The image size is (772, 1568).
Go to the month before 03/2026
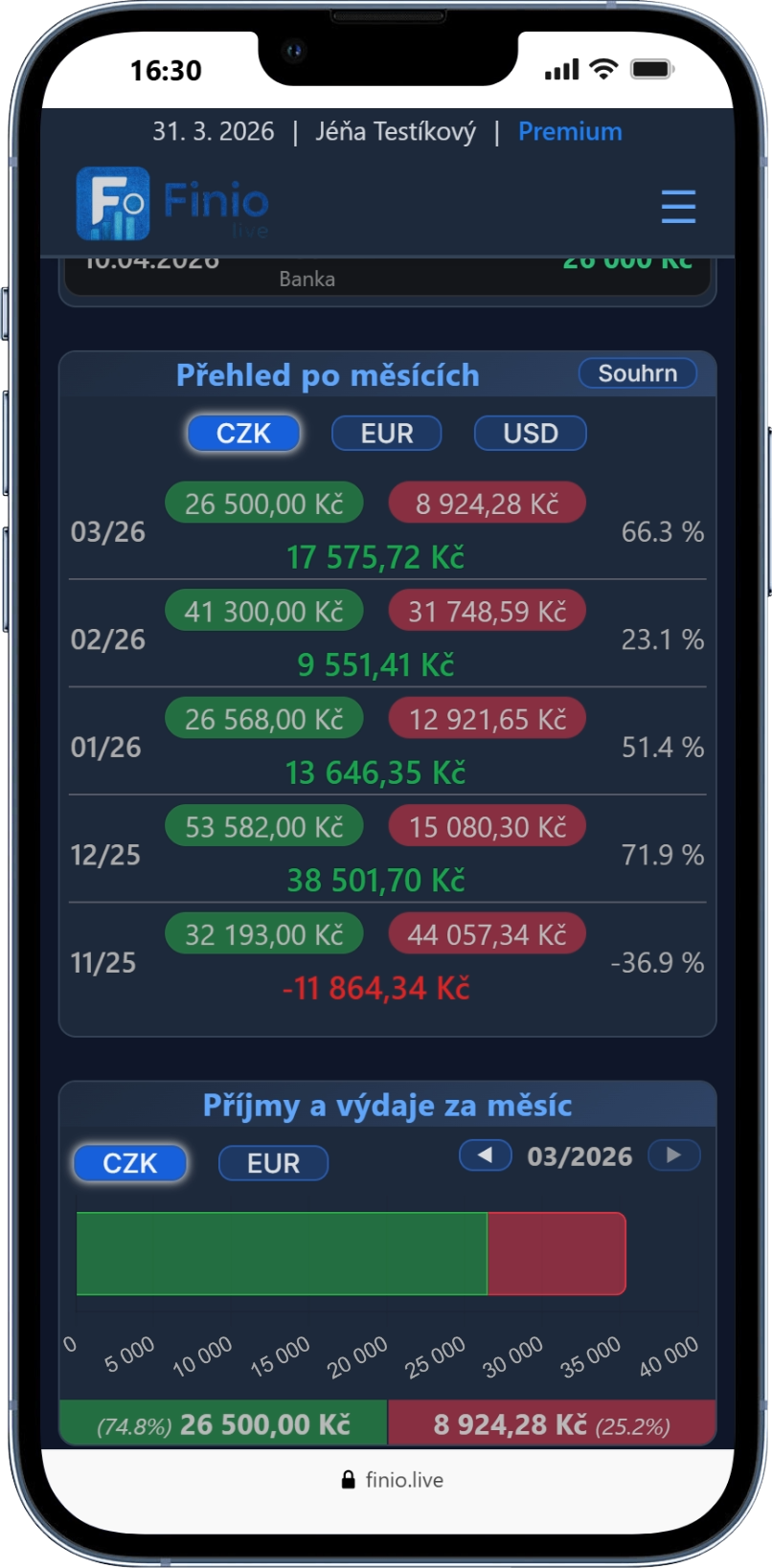pyautogui.click(x=486, y=1155)
